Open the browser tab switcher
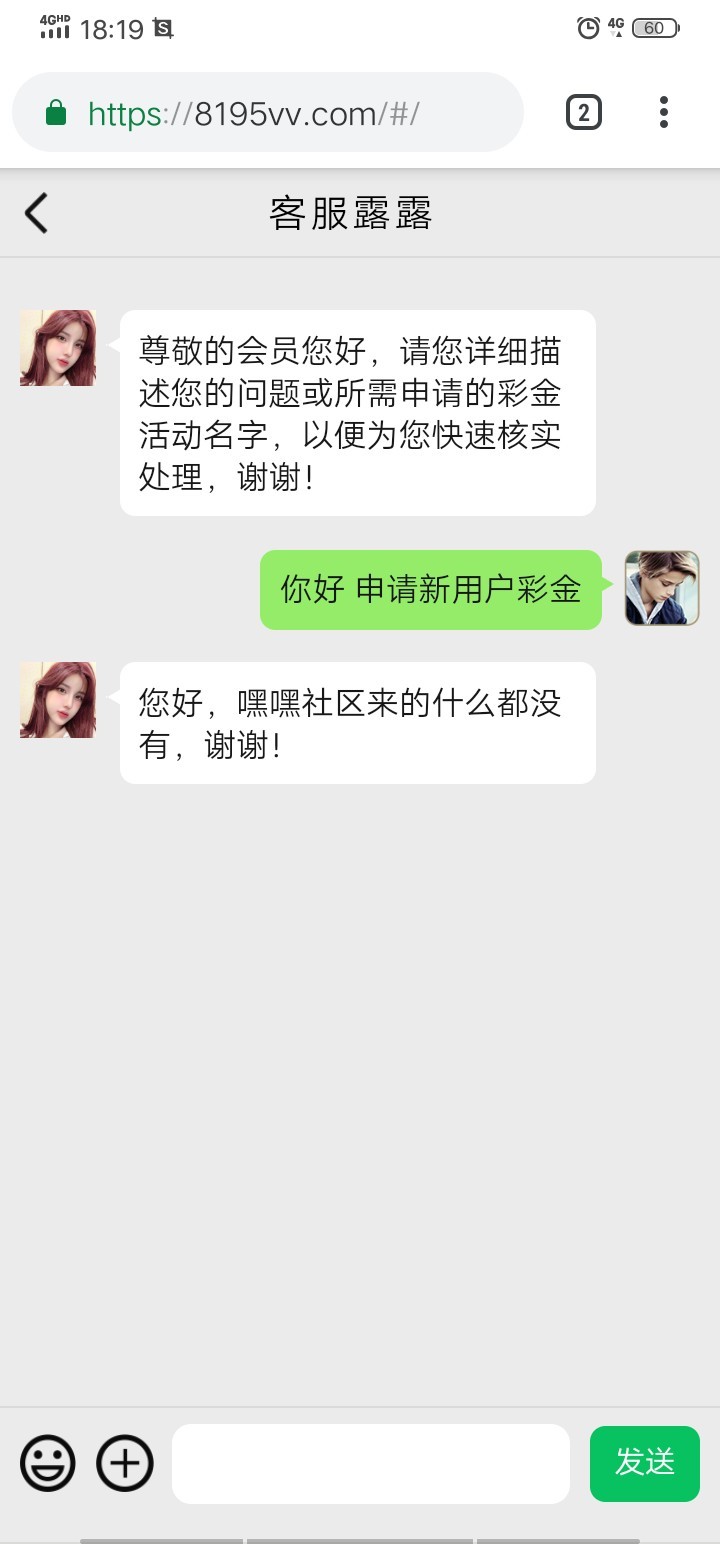 (x=584, y=113)
